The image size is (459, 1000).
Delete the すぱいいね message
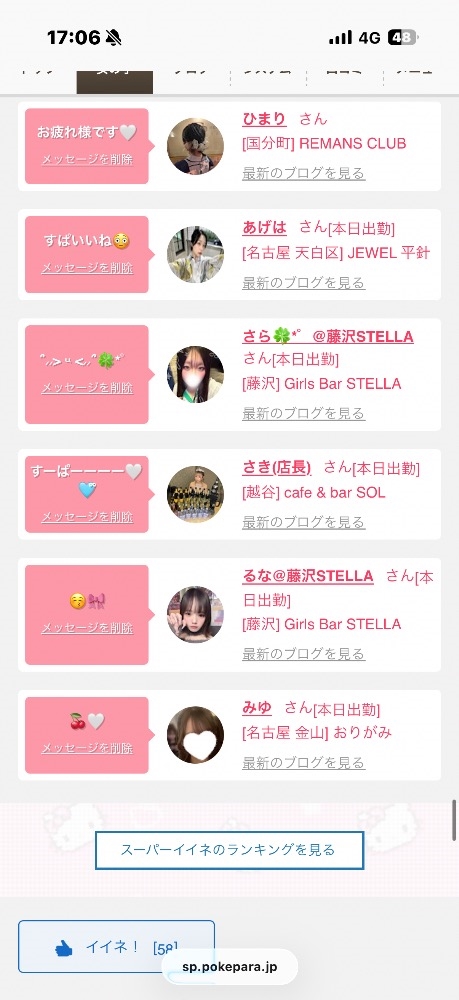[87, 268]
